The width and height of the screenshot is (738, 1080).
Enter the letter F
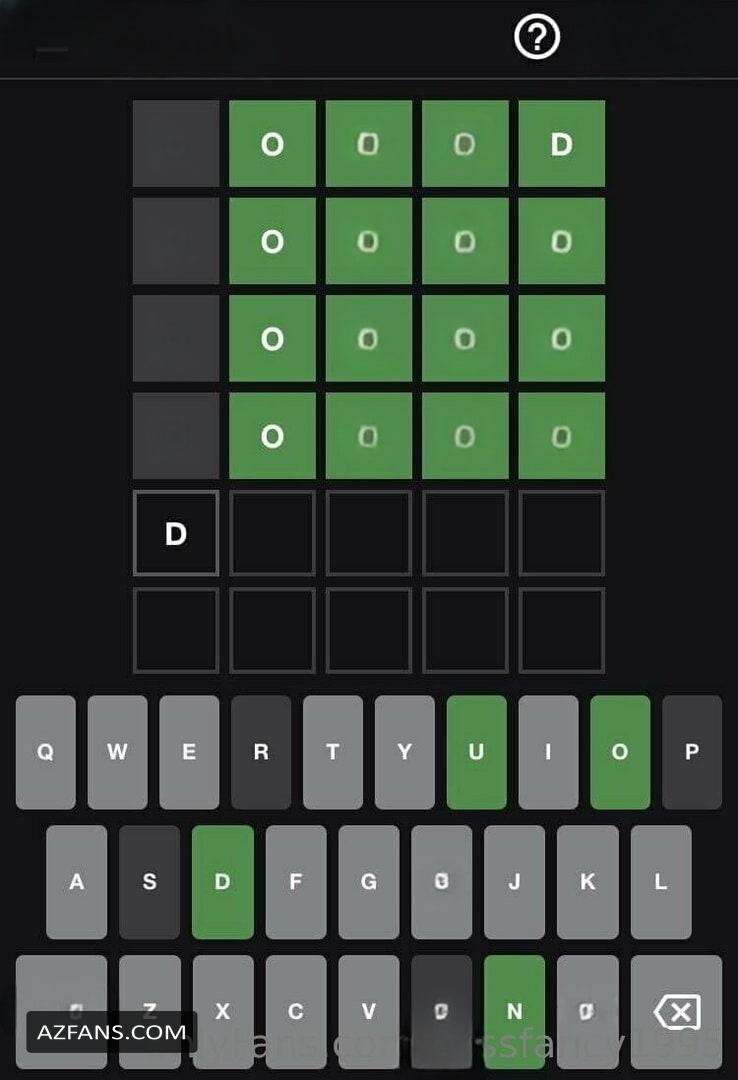tap(296, 882)
